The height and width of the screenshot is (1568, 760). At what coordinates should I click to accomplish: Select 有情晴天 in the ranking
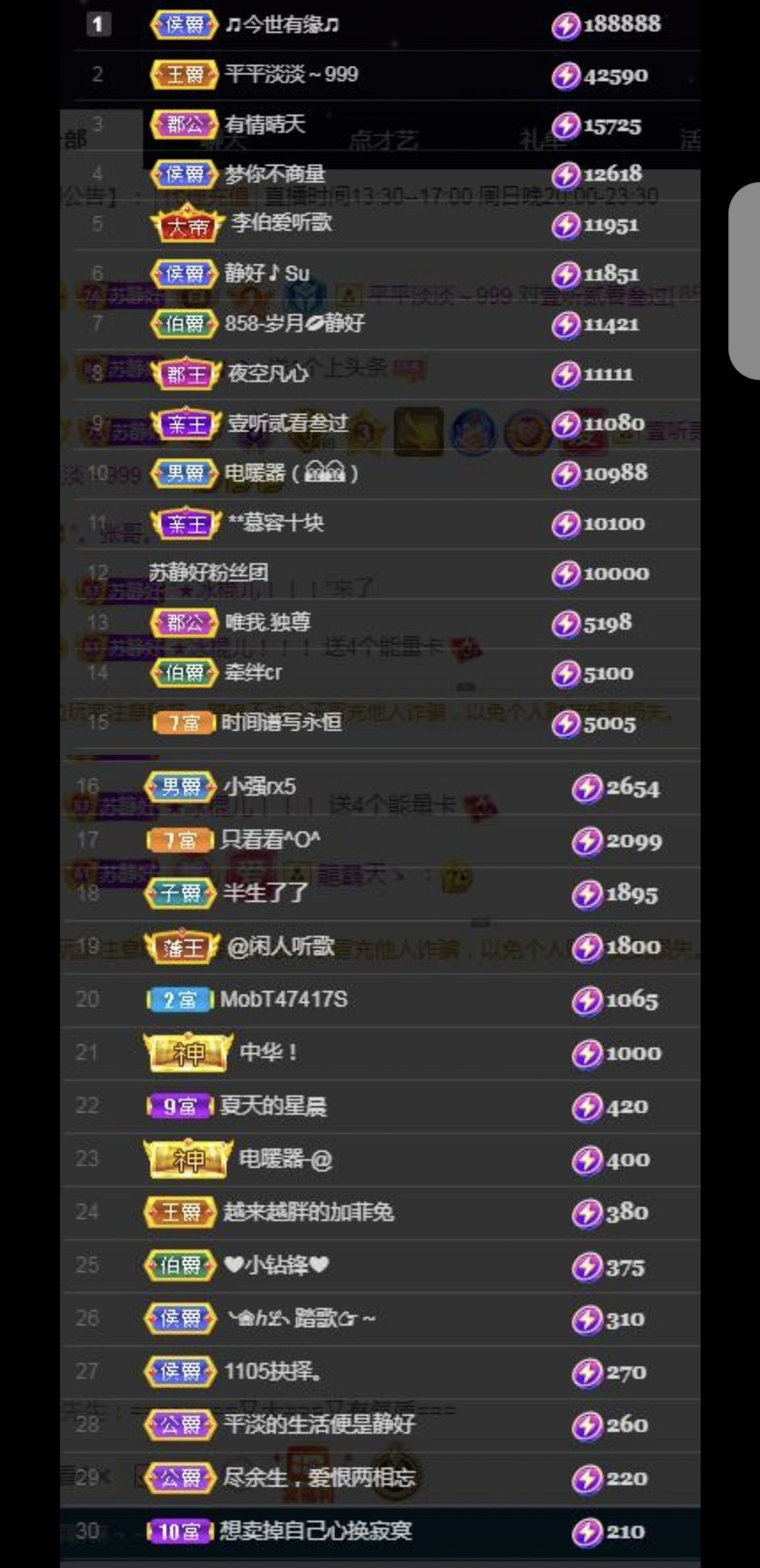[265, 124]
